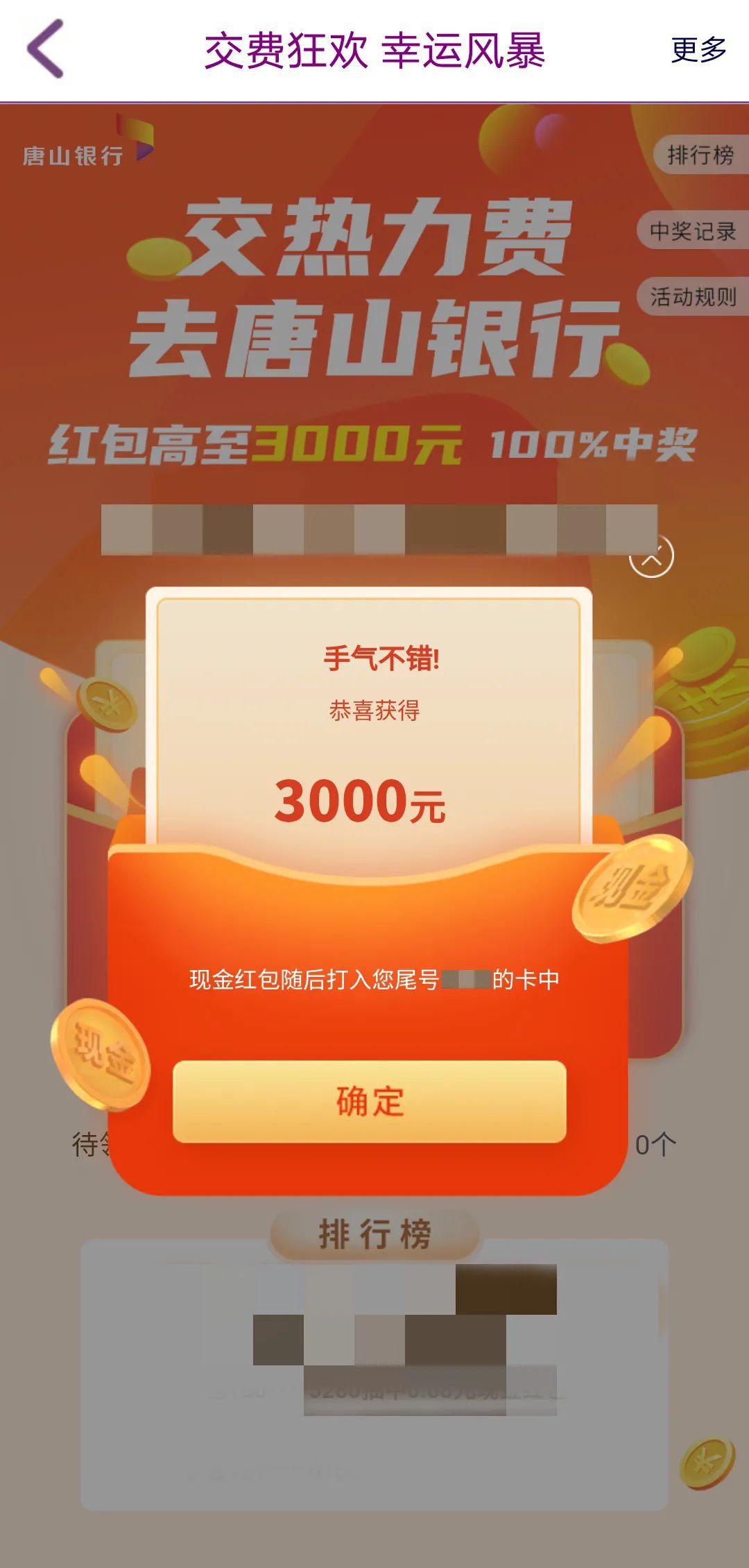Open the 排行榜 side button
The height and width of the screenshot is (1568, 749).
pos(699,155)
